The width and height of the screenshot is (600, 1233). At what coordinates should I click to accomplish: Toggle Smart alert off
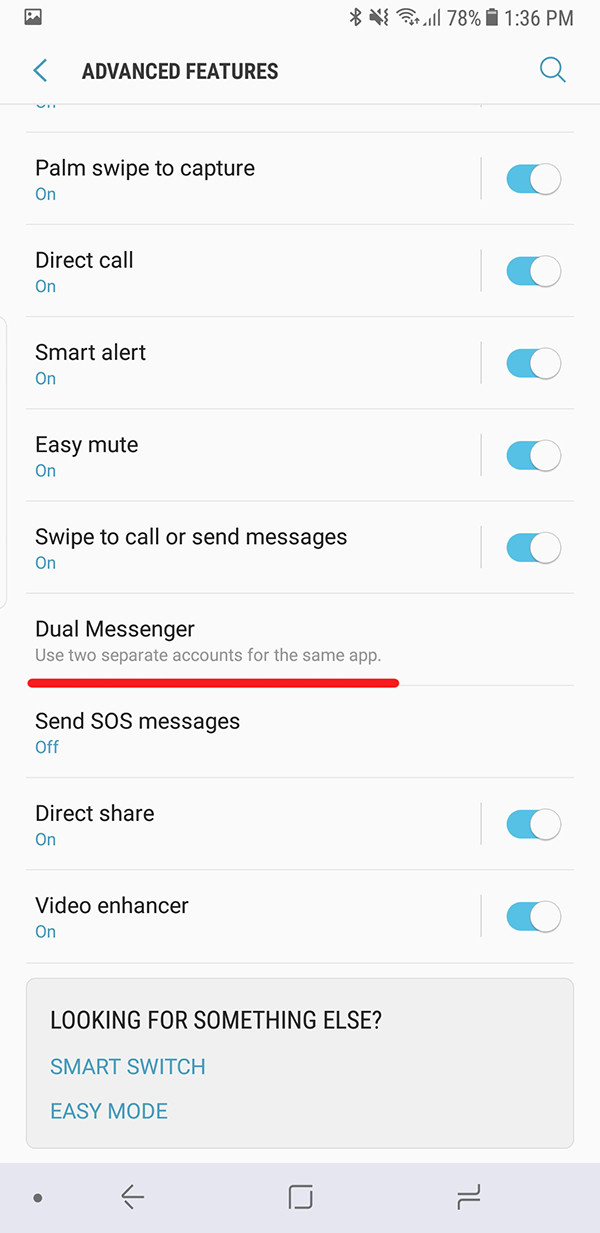point(533,363)
